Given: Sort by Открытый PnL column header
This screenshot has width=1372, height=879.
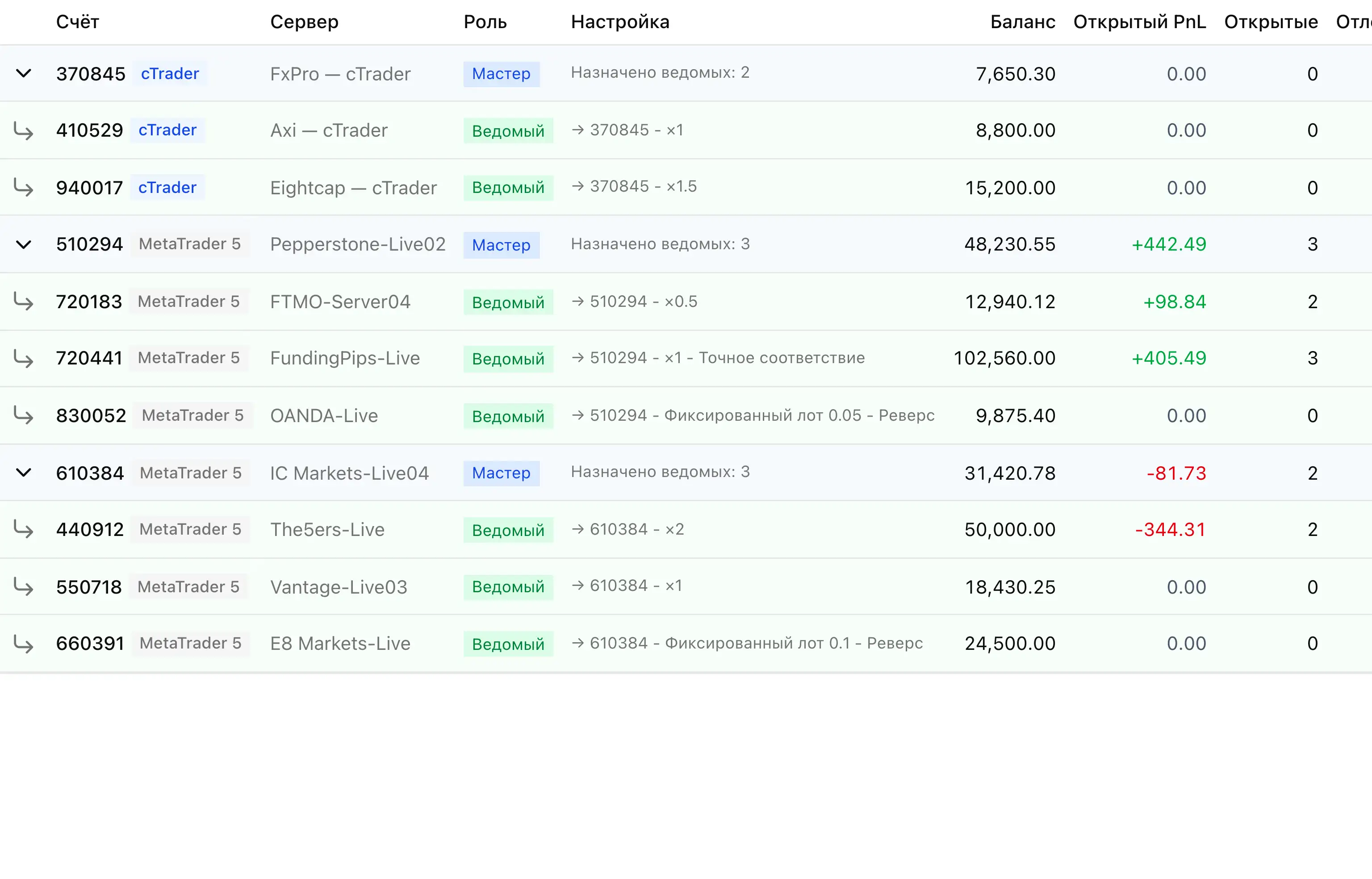Looking at the screenshot, I should (1139, 22).
